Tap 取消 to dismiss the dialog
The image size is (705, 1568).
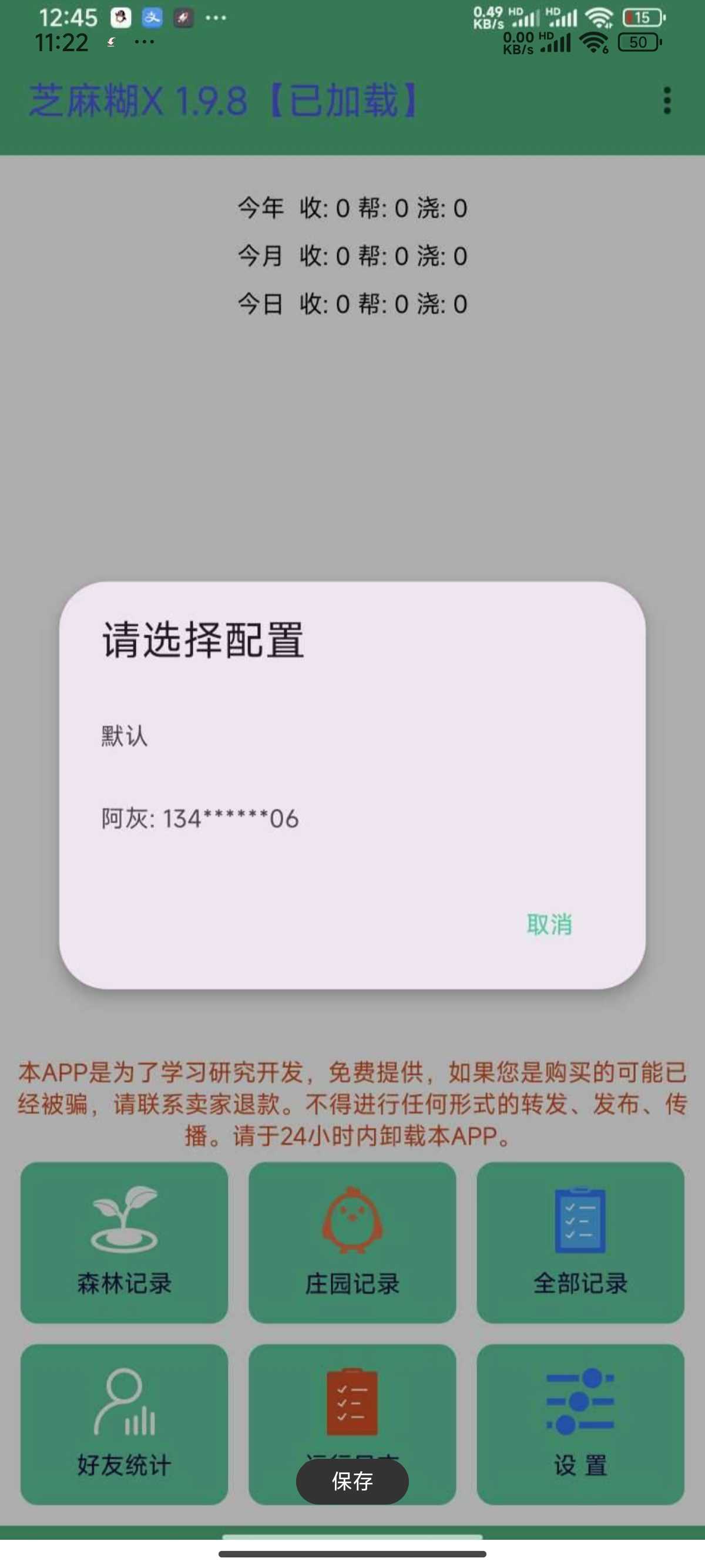point(549,924)
